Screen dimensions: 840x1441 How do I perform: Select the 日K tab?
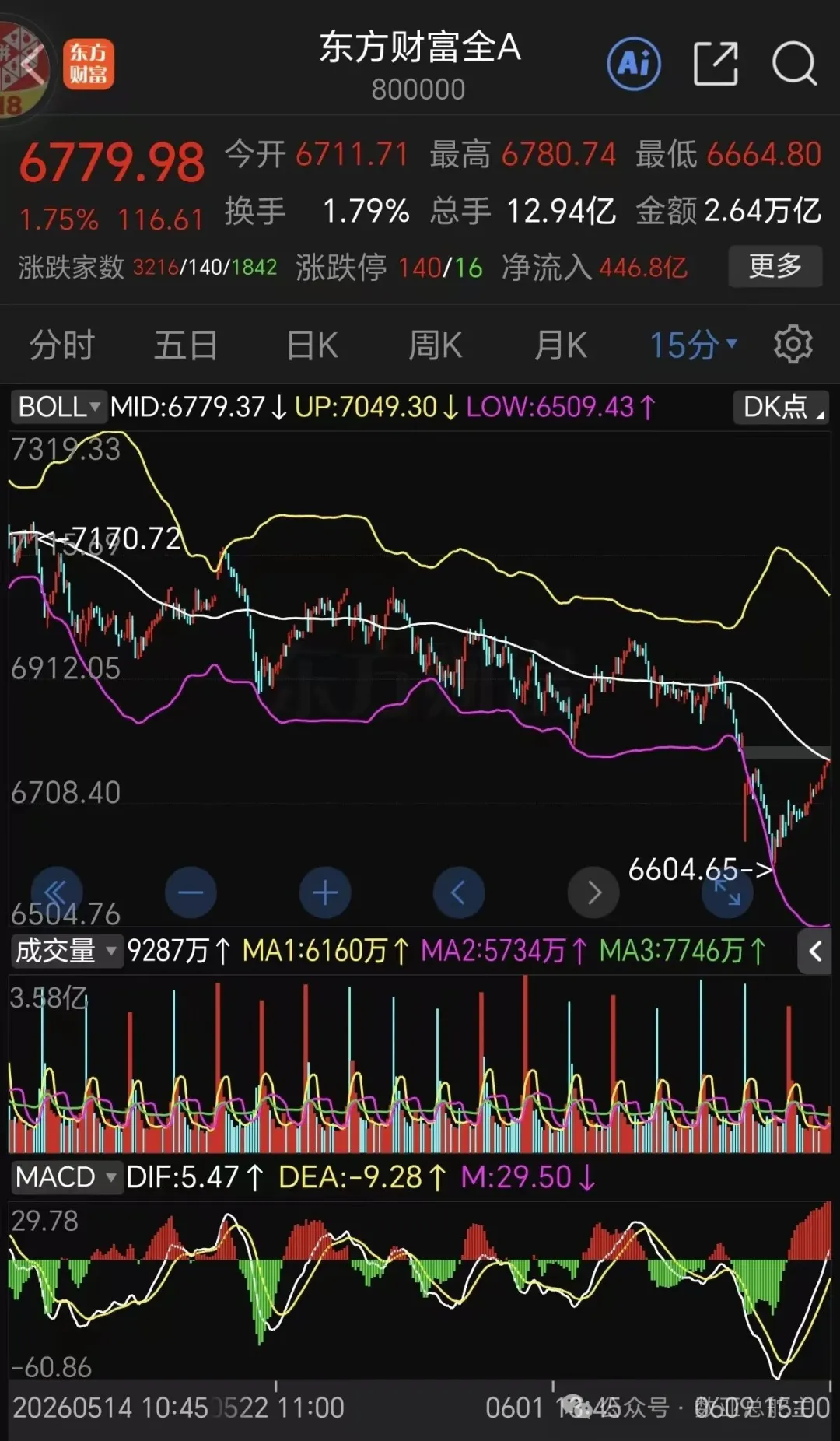point(312,345)
